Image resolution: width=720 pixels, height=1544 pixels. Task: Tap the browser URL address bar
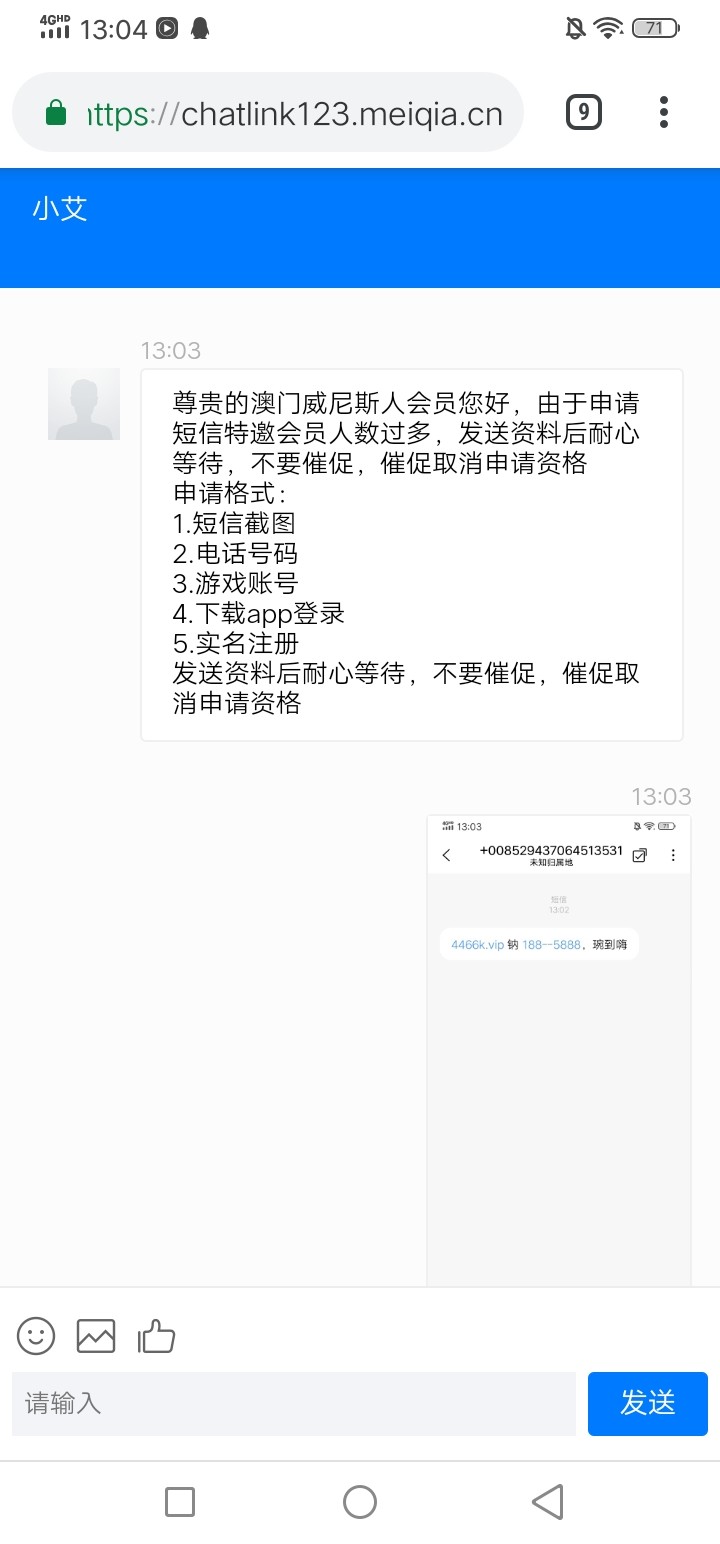[290, 114]
